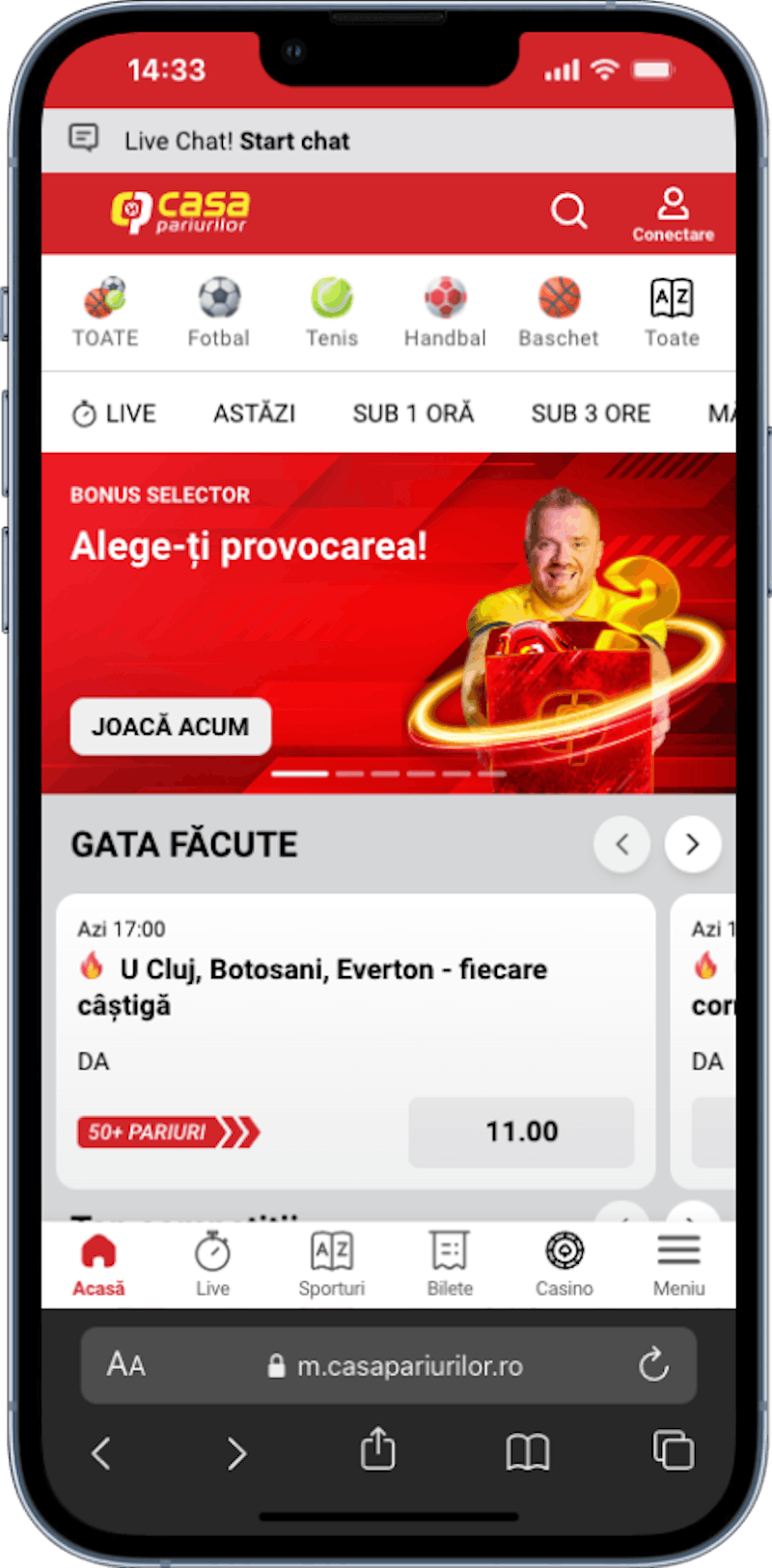Open 50+ PARIURI for U Cluj bet

[x=169, y=1132]
